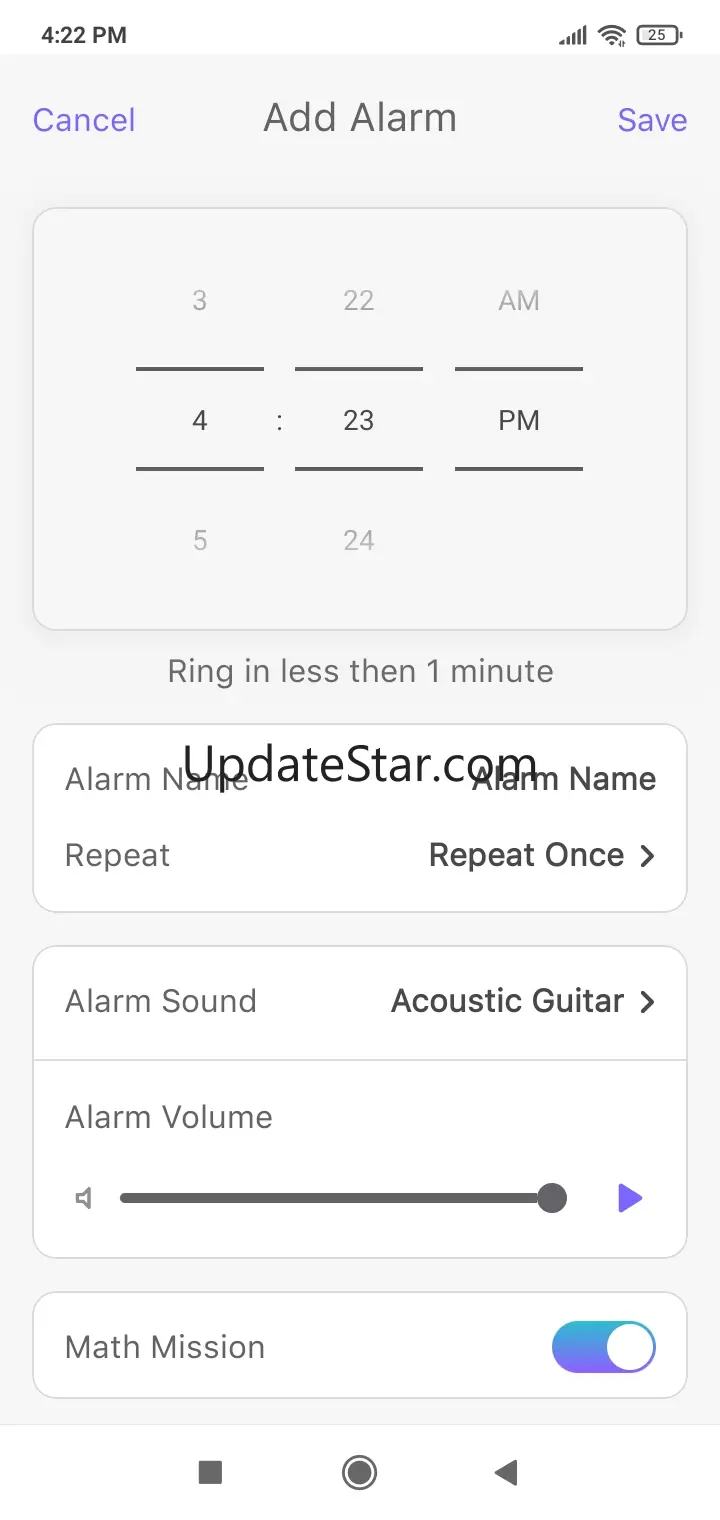720x1520 pixels.
Task: Pick minute 22 in the picker
Action: click(359, 300)
